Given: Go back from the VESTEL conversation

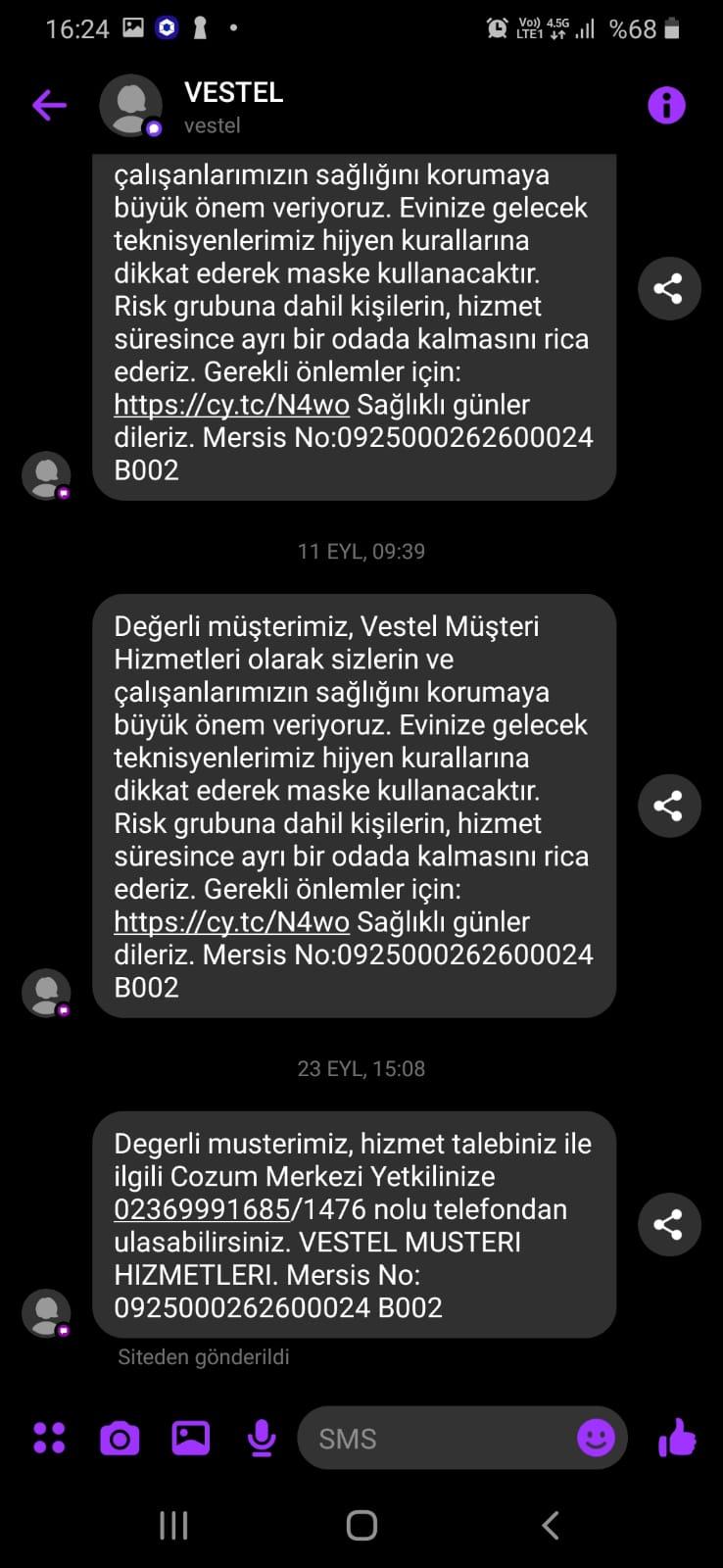Looking at the screenshot, I should point(49,105).
